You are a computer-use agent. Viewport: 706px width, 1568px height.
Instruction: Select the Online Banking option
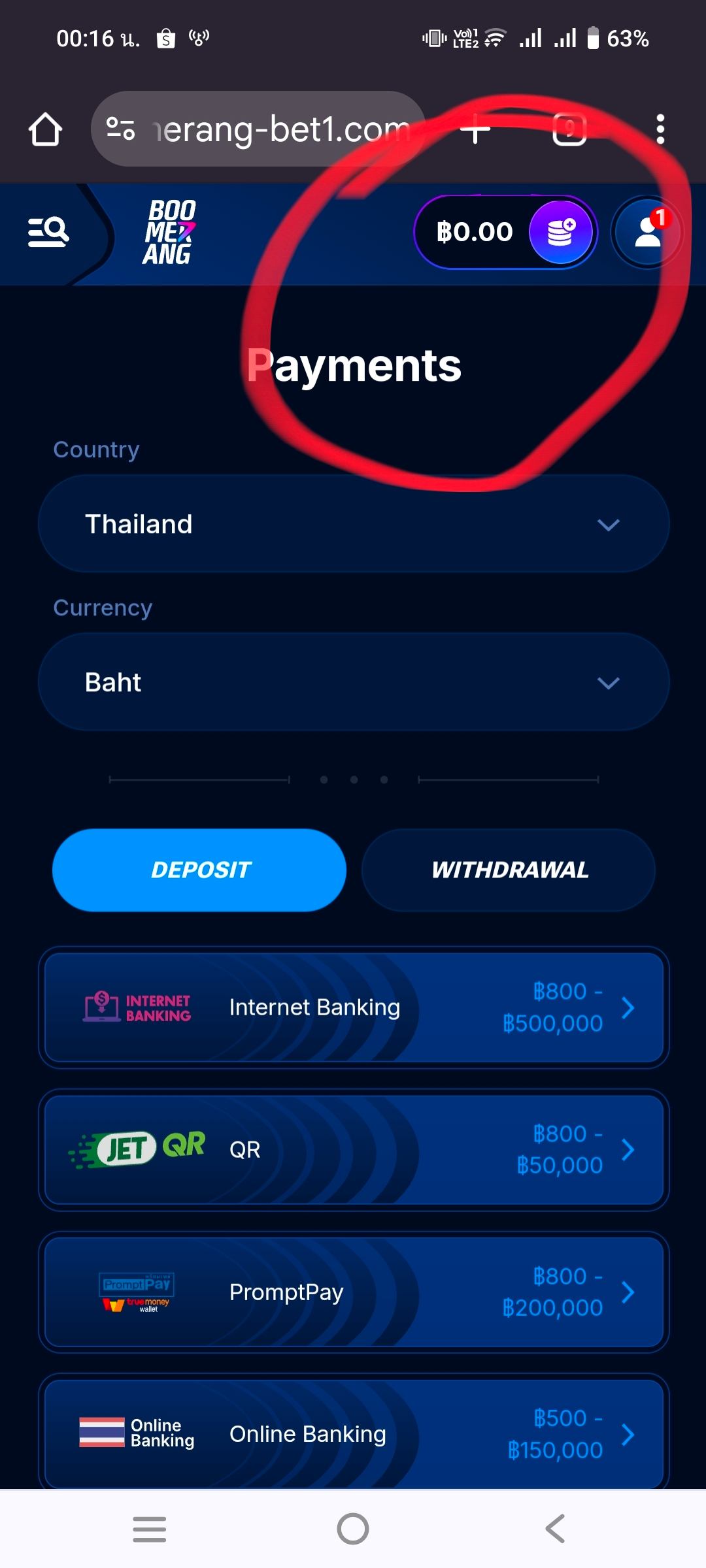(x=353, y=1433)
